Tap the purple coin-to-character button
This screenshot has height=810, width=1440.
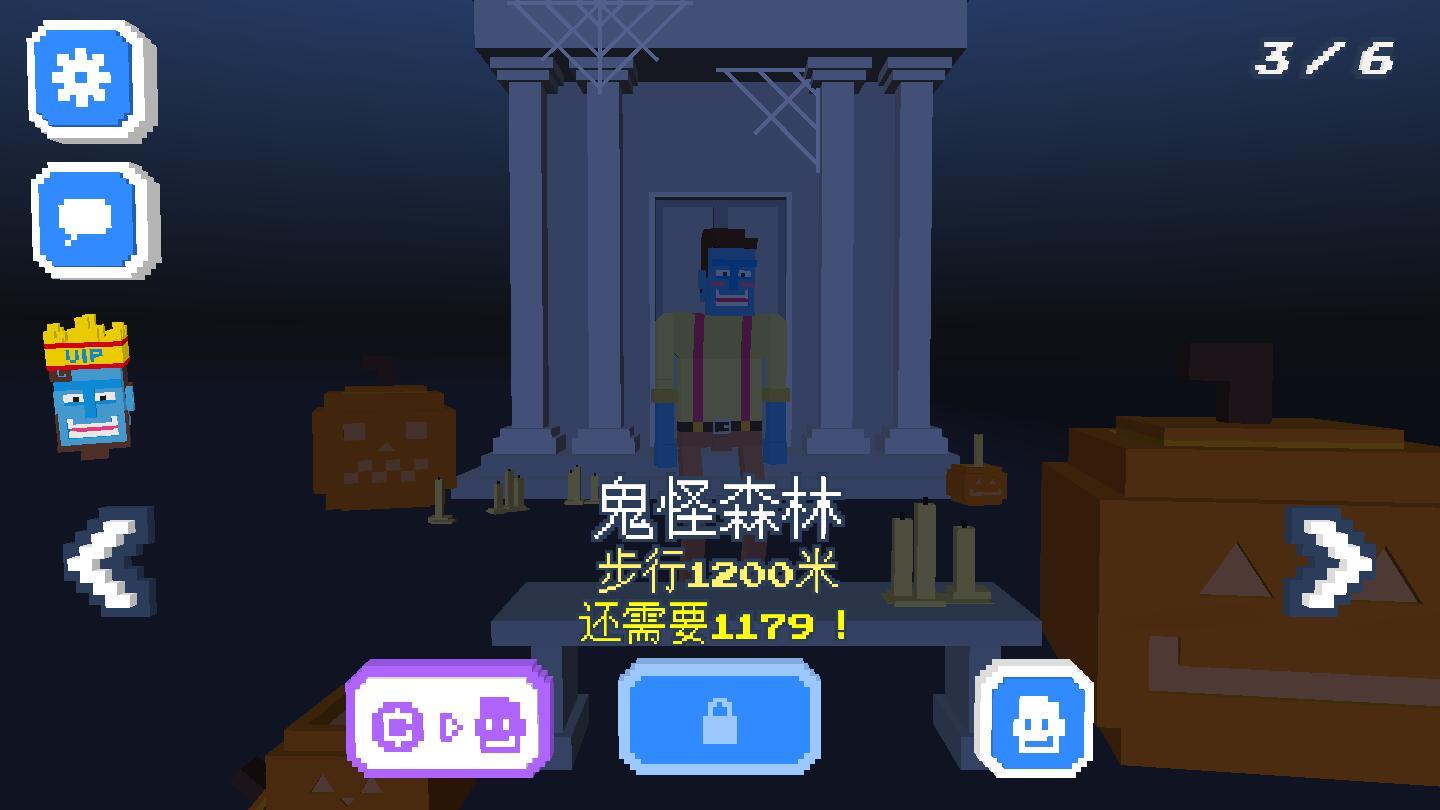pyautogui.click(x=449, y=718)
